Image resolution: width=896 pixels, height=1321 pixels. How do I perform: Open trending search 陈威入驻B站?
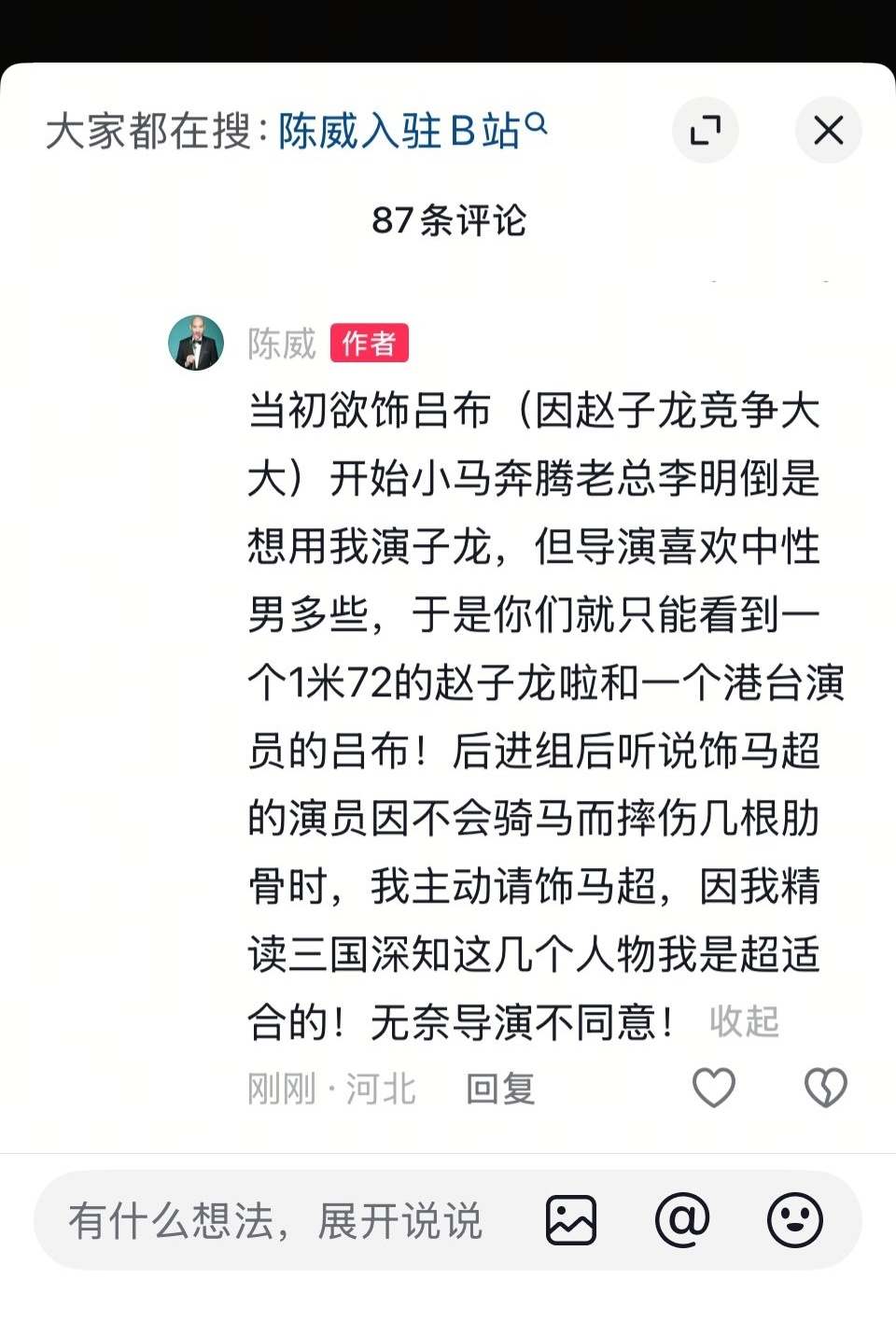(x=411, y=131)
